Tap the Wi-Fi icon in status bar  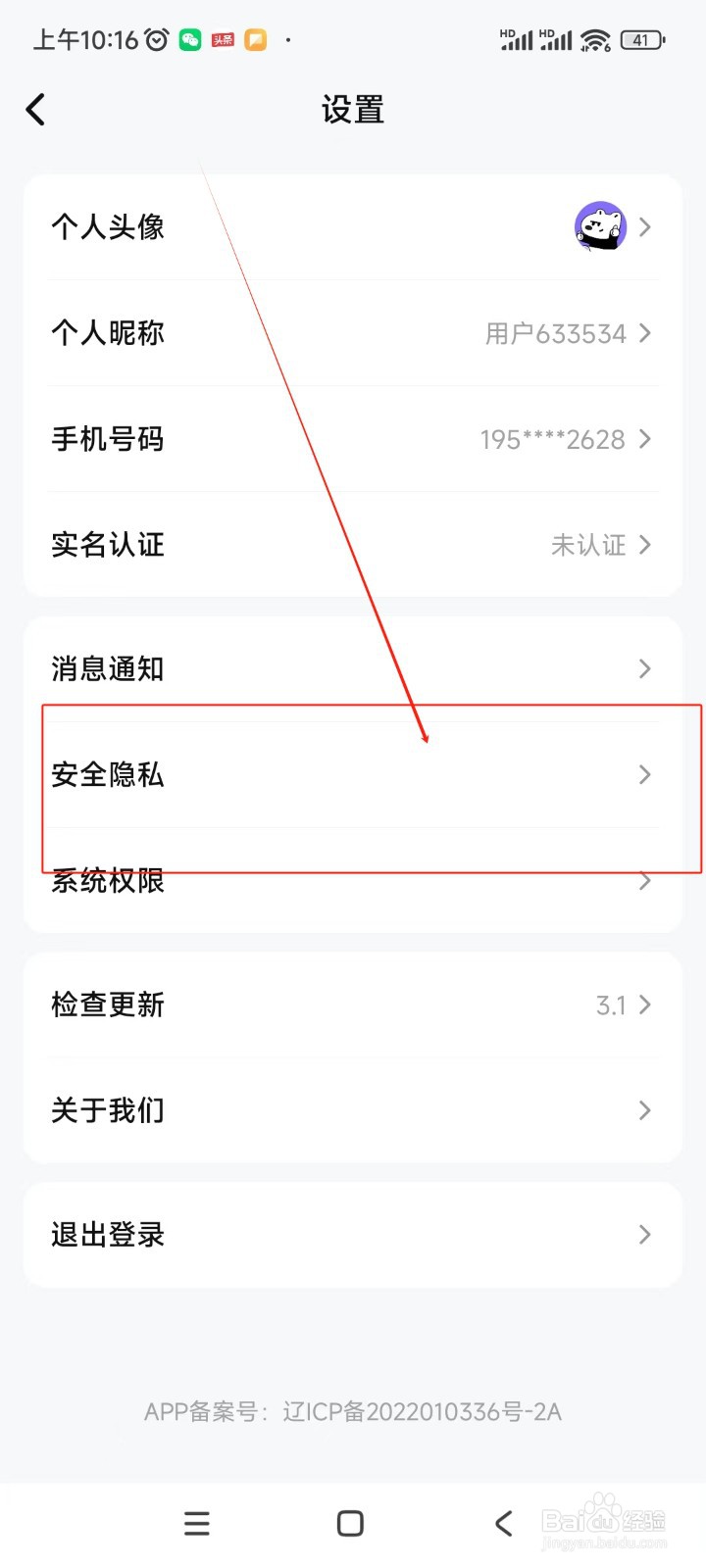(x=596, y=39)
